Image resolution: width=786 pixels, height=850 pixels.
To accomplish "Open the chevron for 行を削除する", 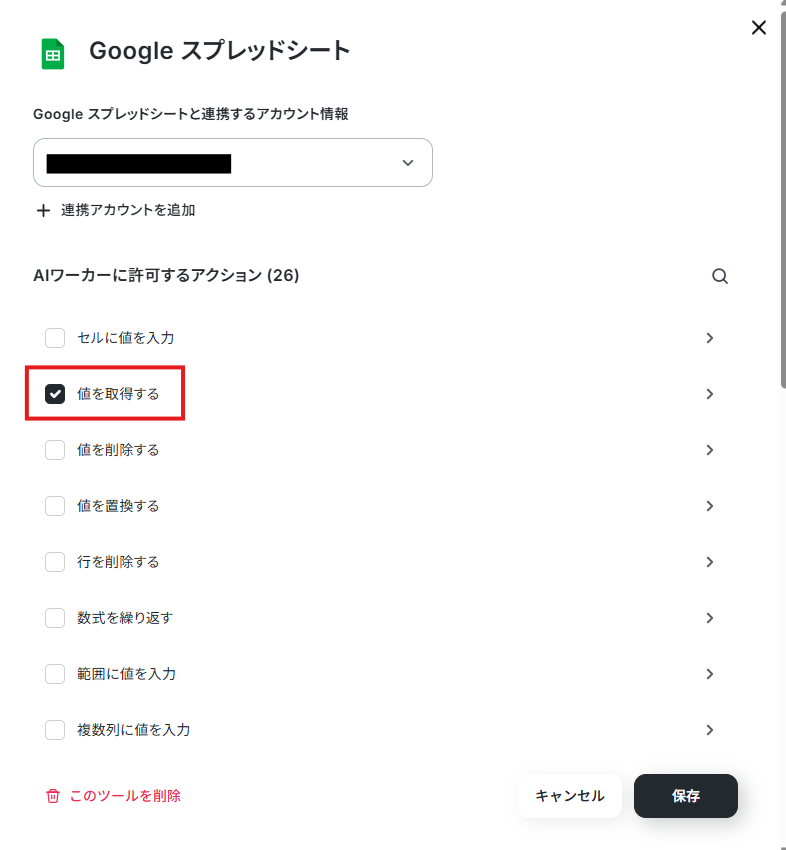I will [x=710, y=562].
